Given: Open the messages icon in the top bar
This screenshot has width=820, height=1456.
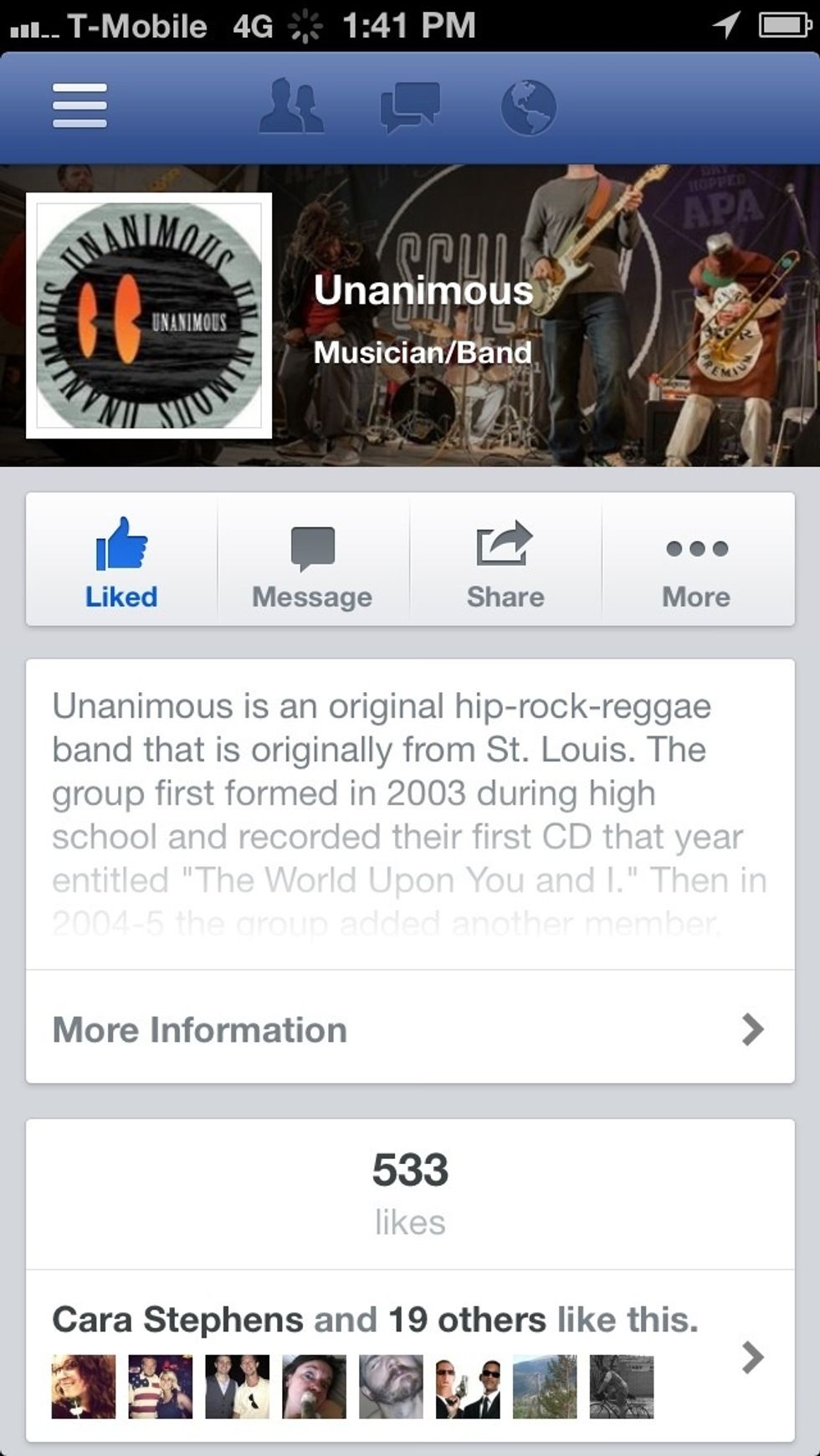Looking at the screenshot, I should pos(409,107).
